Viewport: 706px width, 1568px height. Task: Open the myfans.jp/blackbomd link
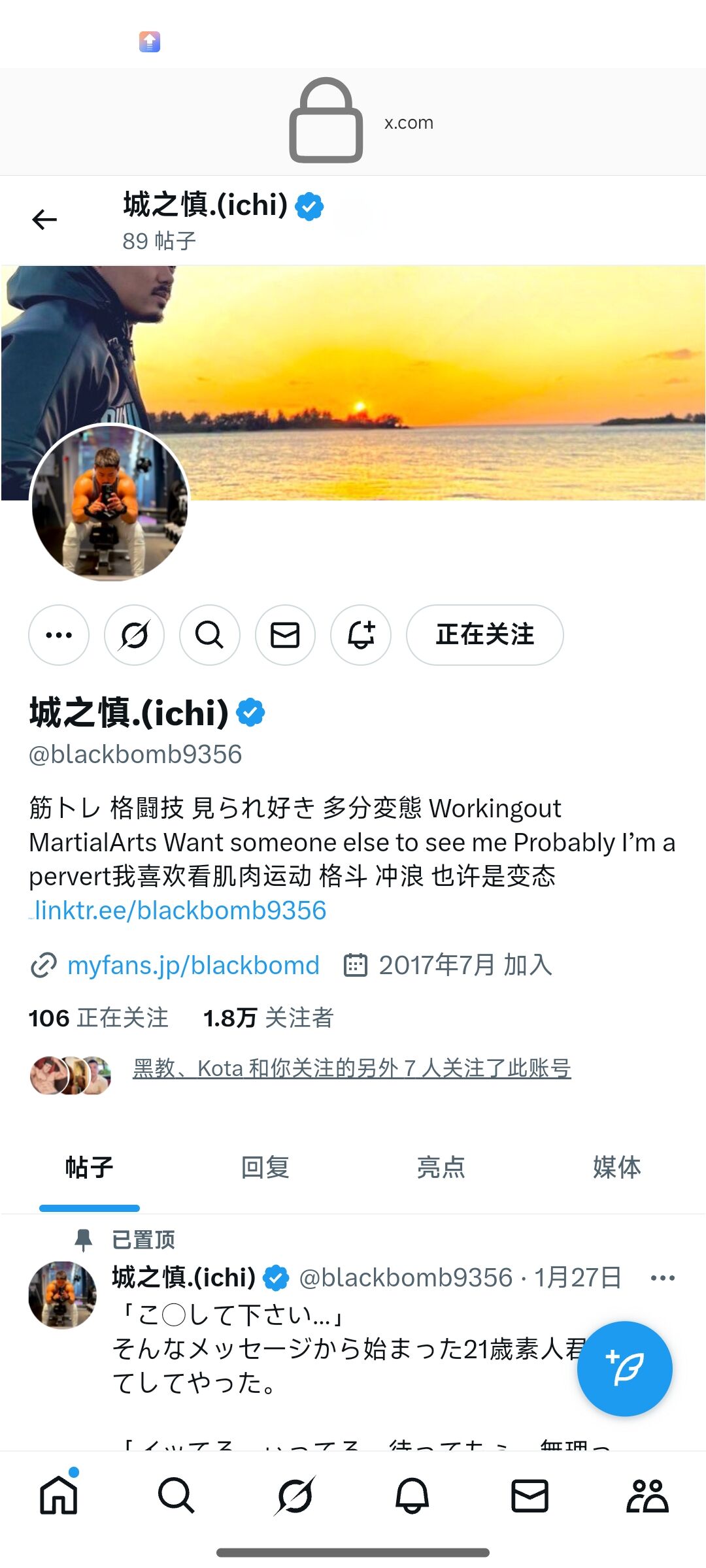193,965
